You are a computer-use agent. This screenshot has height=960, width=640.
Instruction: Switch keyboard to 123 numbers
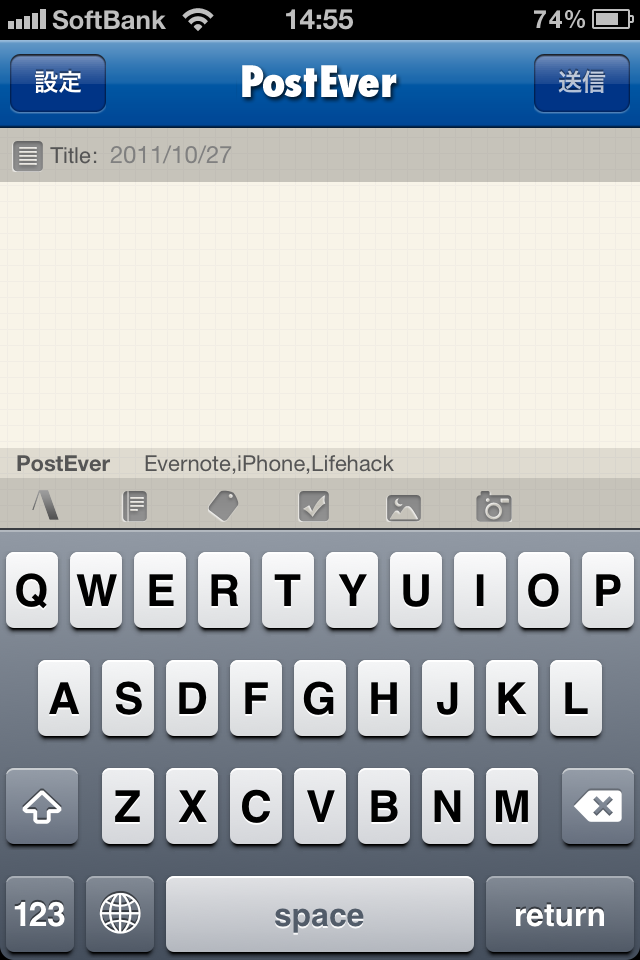(40, 914)
